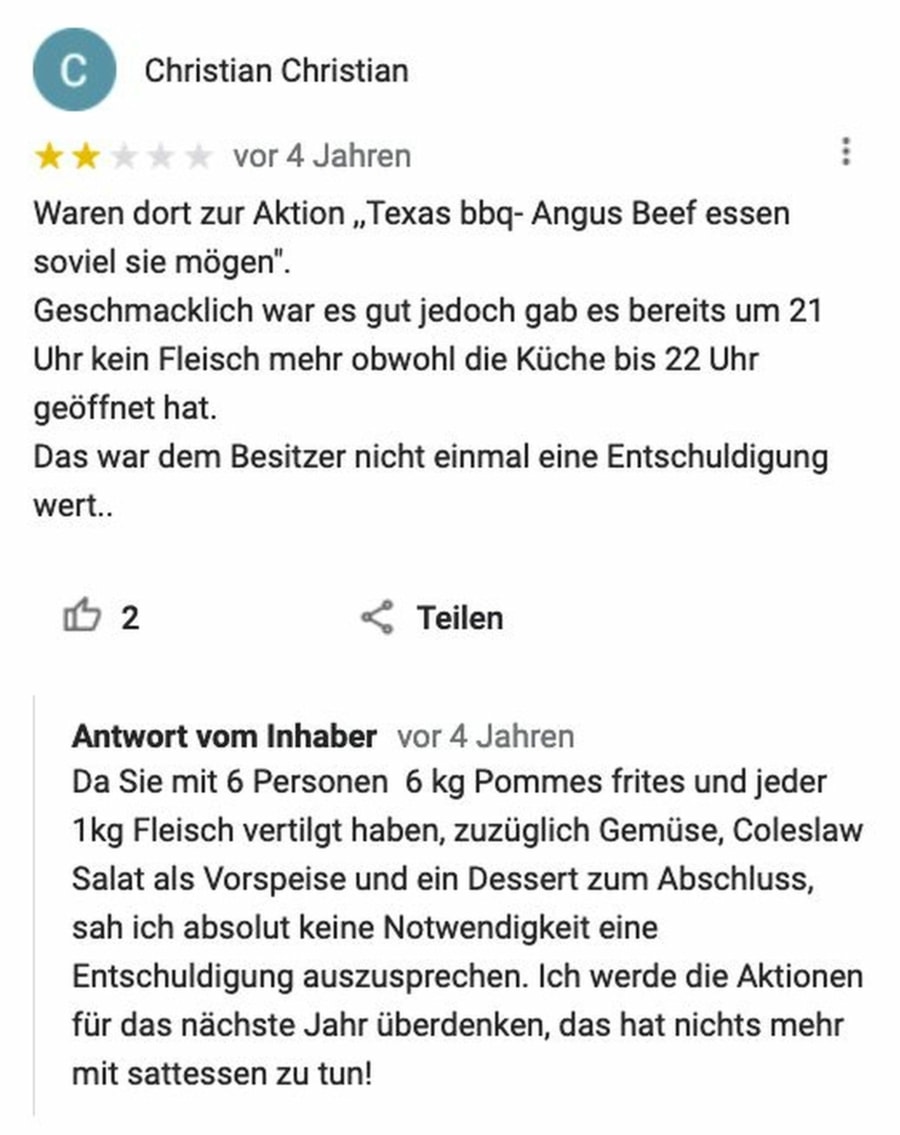Viewport: 900px width, 1135px height.
Task: Click the fourth gray star of the rating
Action: 162,155
